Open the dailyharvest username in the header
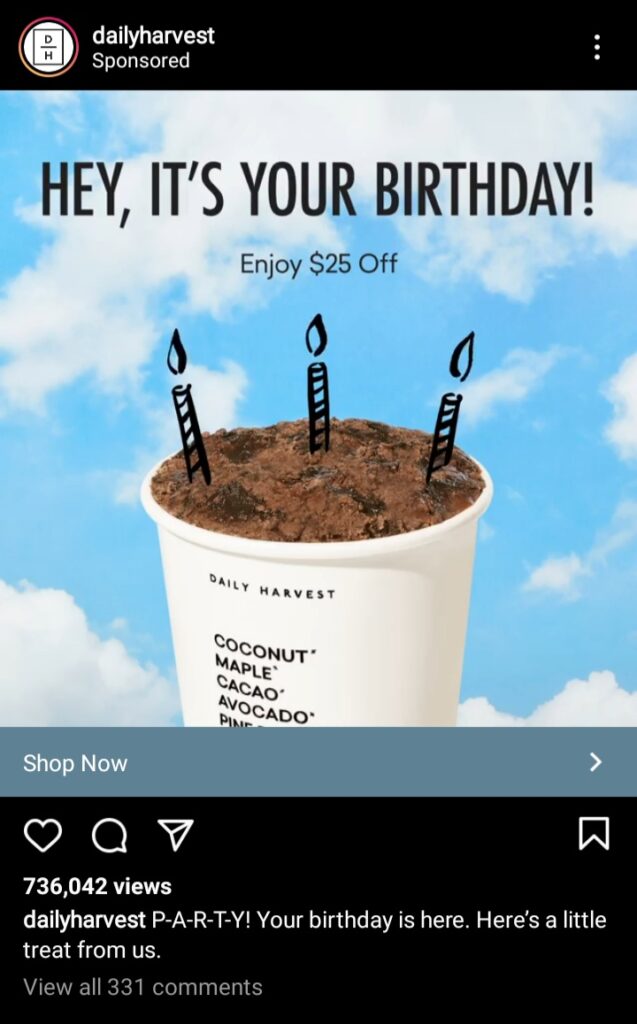The height and width of the screenshot is (1024, 637). tap(154, 35)
